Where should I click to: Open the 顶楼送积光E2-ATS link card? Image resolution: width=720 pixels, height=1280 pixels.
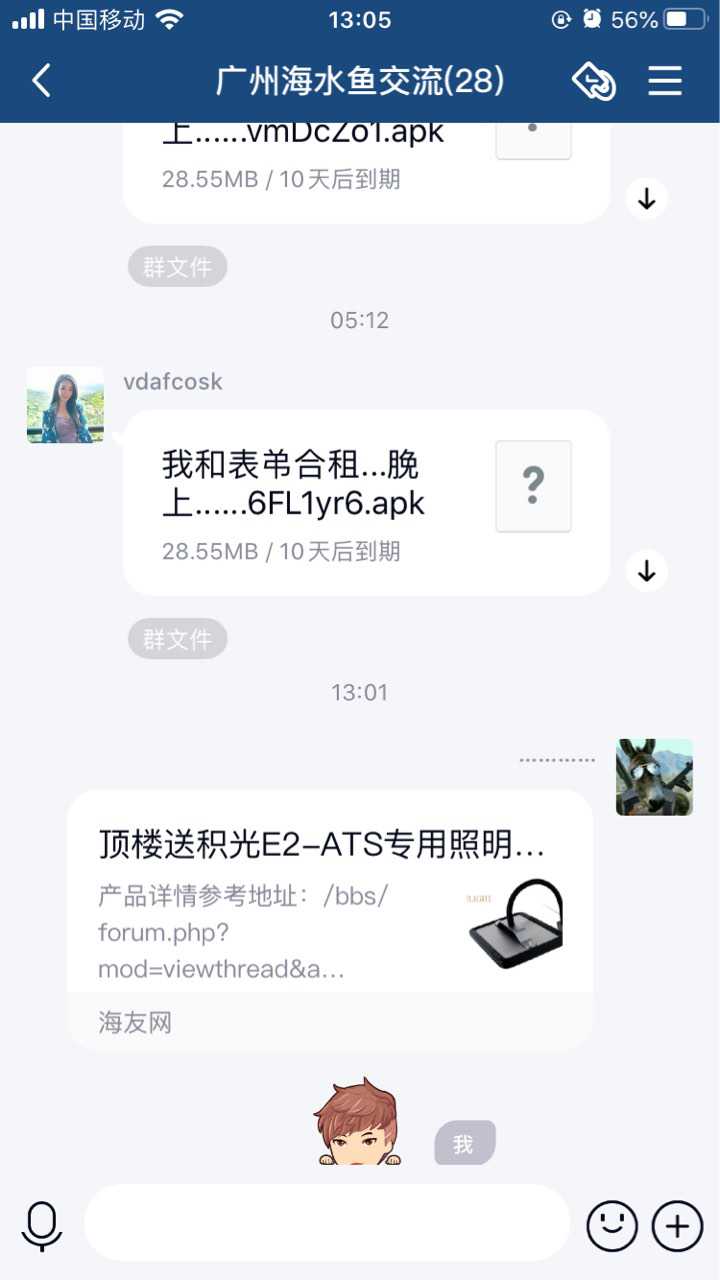coord(330,918)
